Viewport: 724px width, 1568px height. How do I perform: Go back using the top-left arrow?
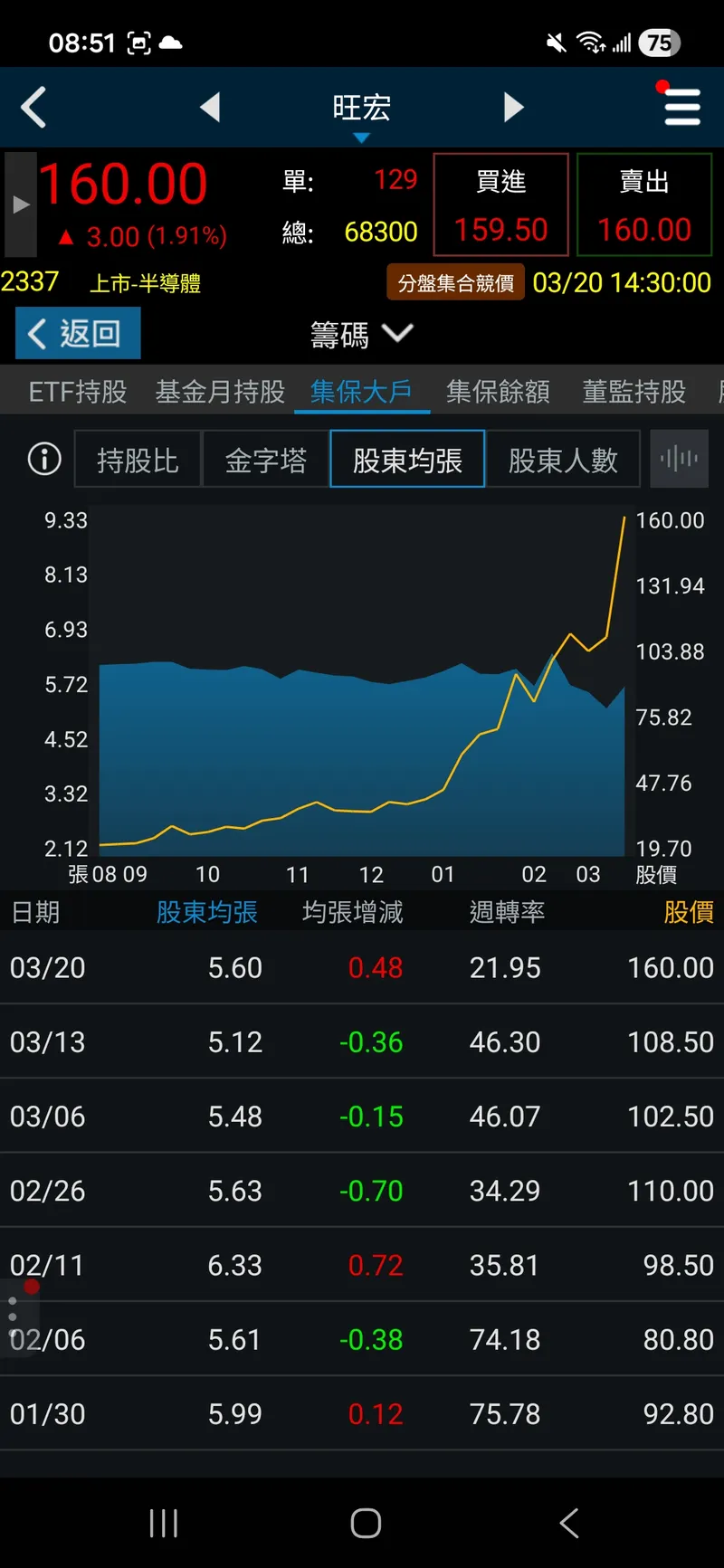coord(33,108)
